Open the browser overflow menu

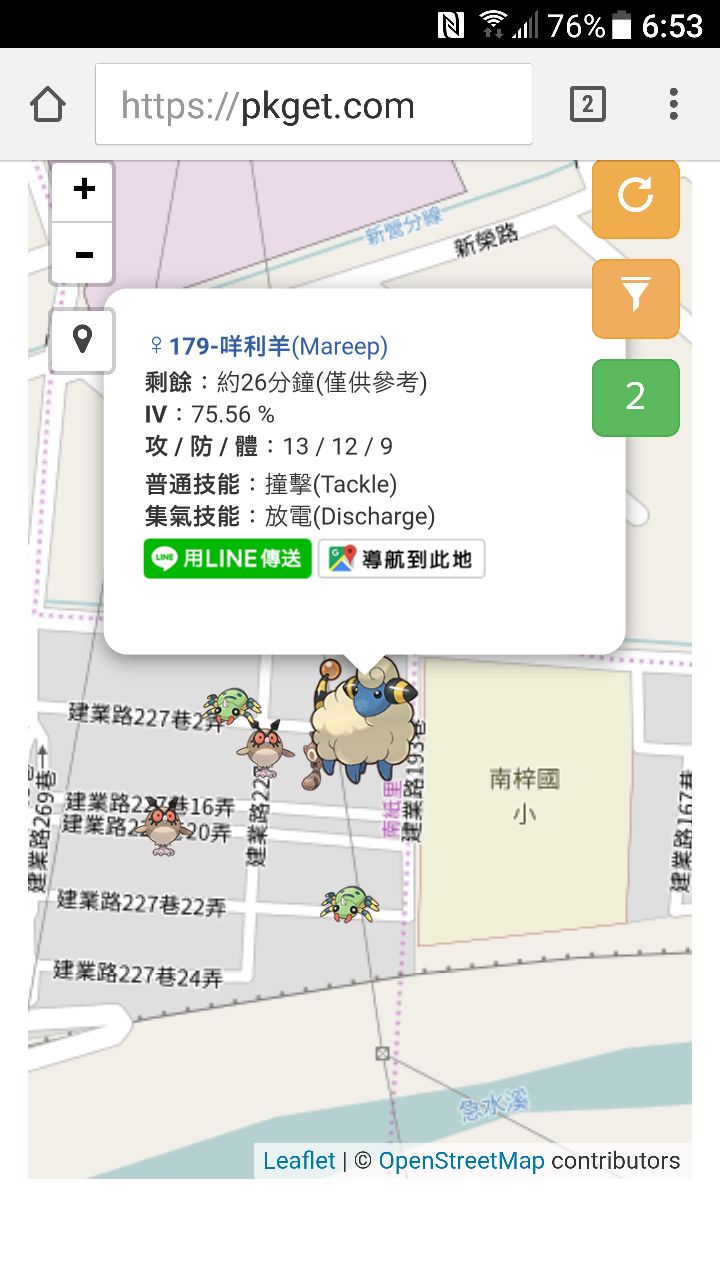pyautogui.click(x=673, y=104)
